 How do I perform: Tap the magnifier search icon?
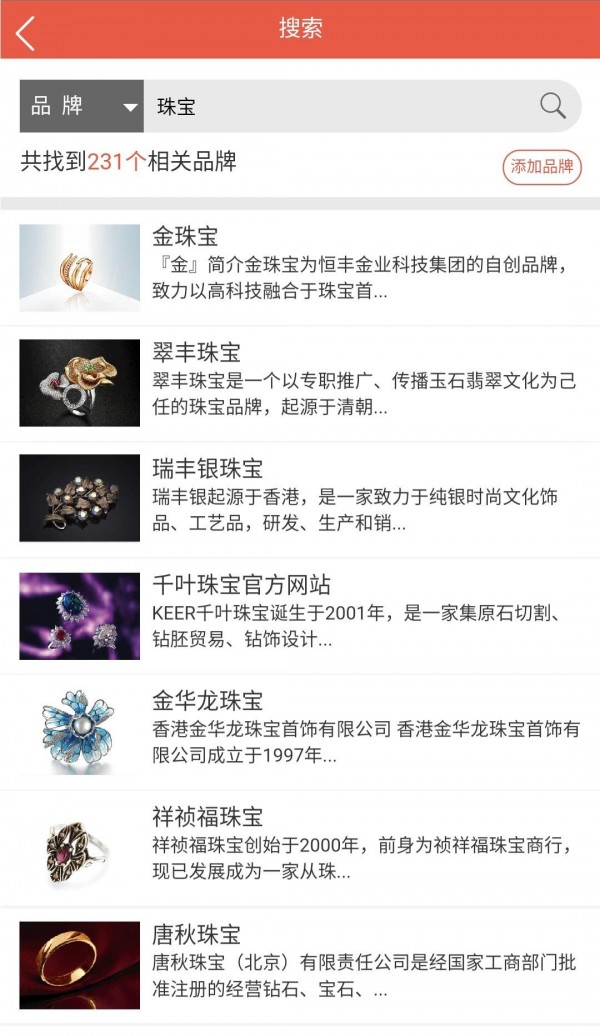point(552,106)
